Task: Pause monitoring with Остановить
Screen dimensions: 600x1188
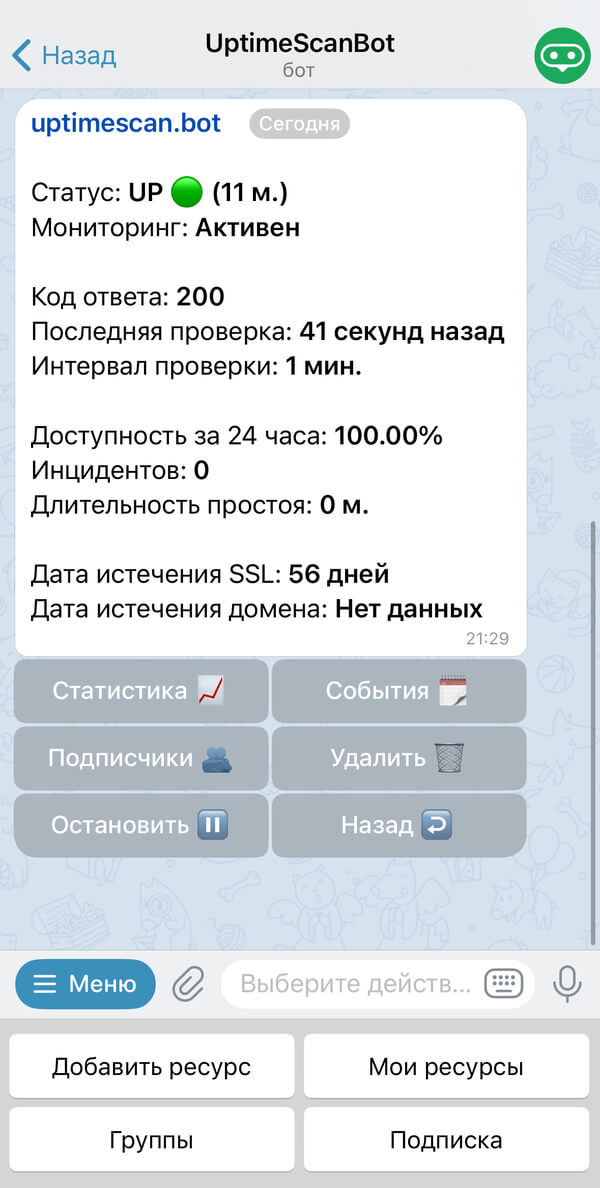Action: tap(140, 825)
